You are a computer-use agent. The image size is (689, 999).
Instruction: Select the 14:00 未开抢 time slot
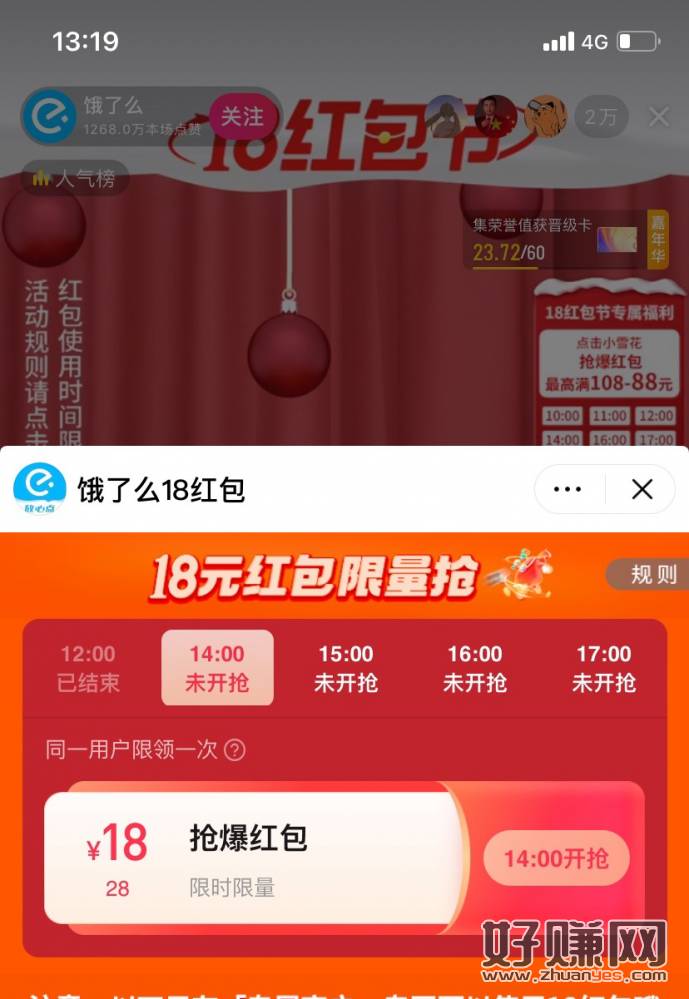pos(217,668)
